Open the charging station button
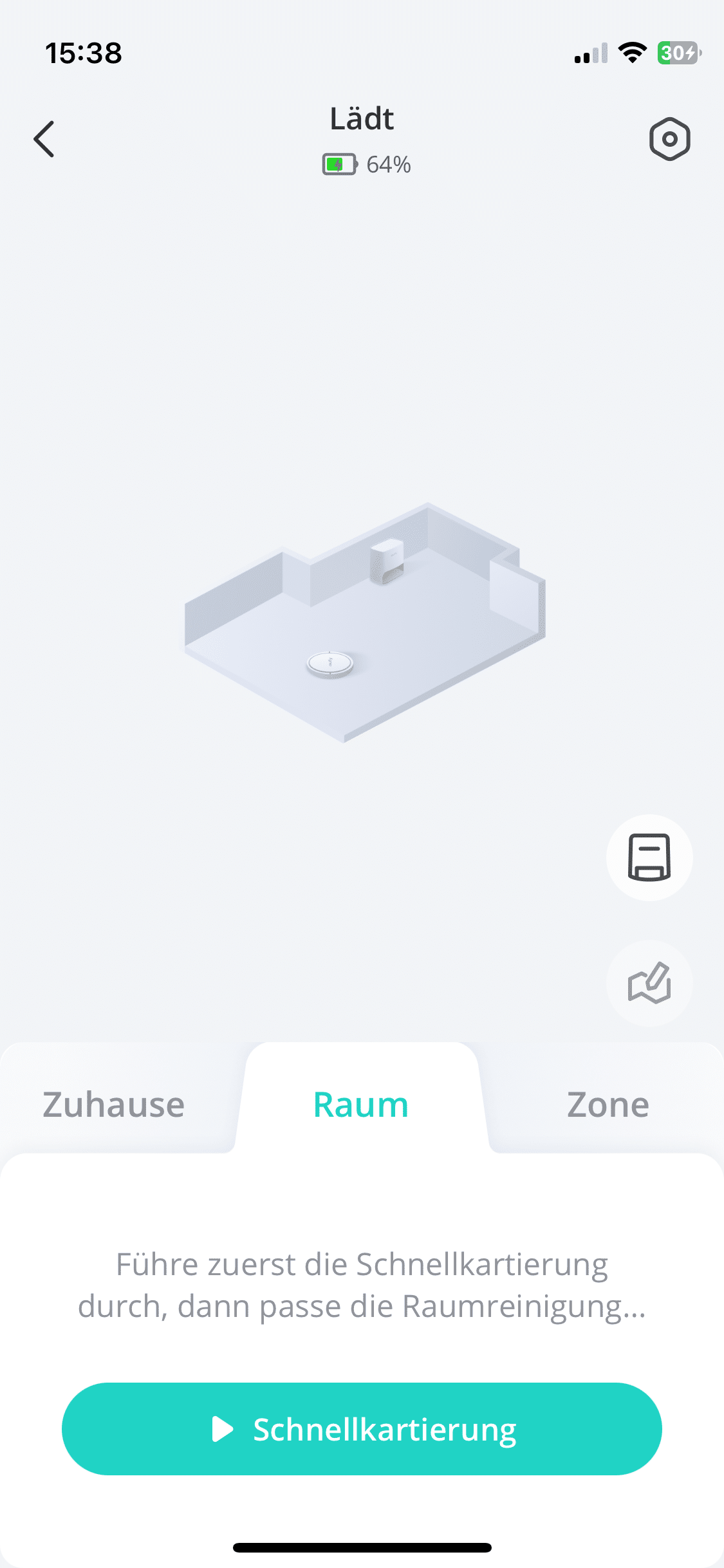 click(649, 857)
